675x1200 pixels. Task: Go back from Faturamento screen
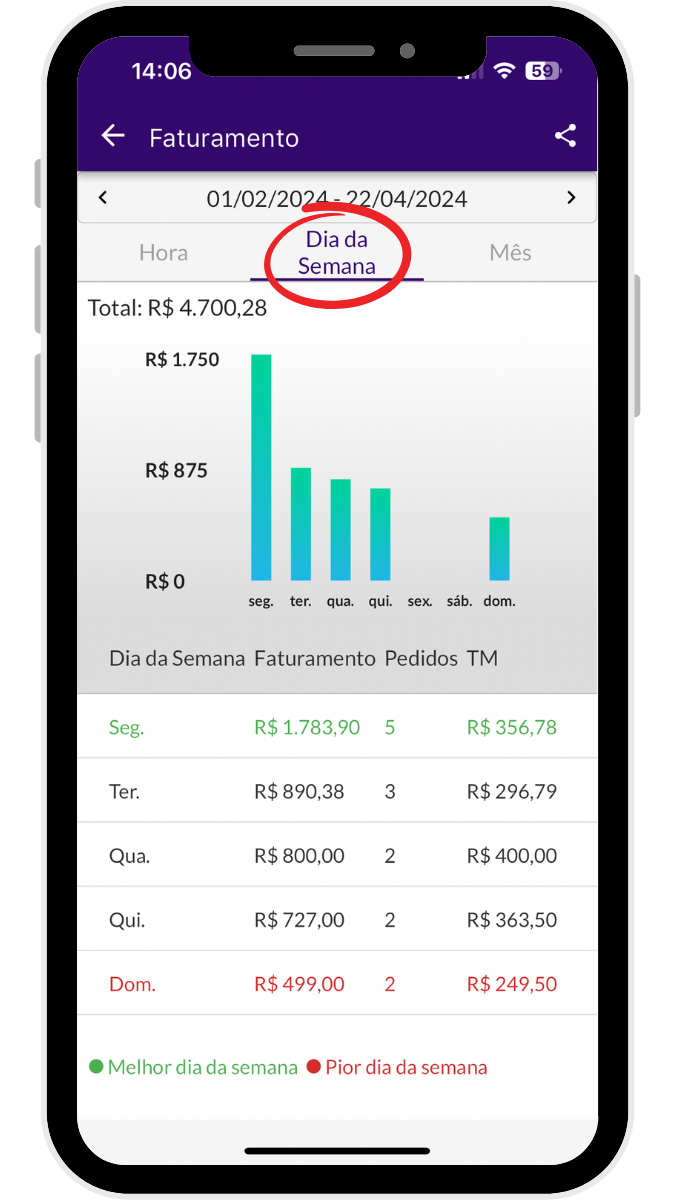[x=113, y=137]
